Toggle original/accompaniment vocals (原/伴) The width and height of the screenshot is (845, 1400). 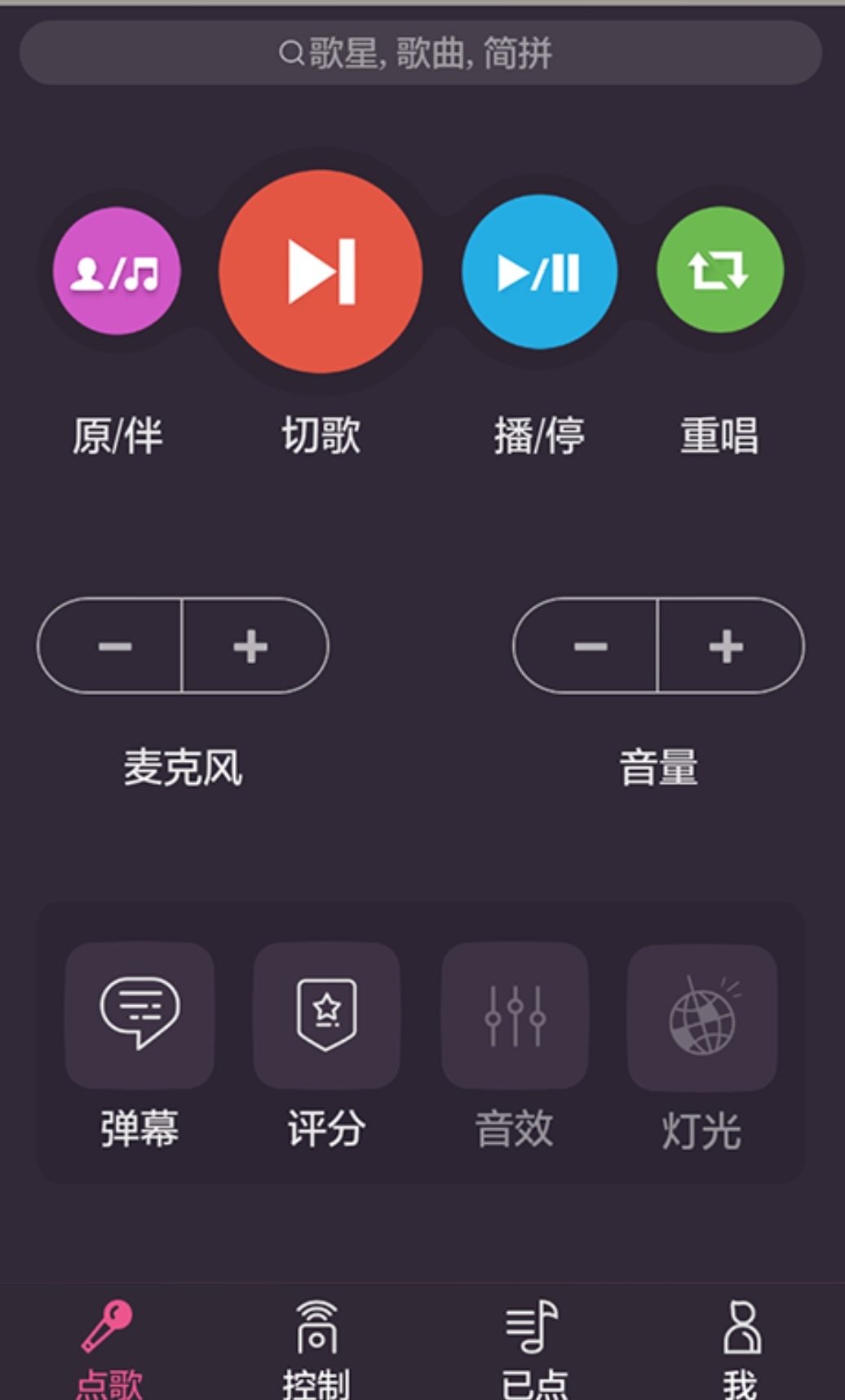point(117,271)
